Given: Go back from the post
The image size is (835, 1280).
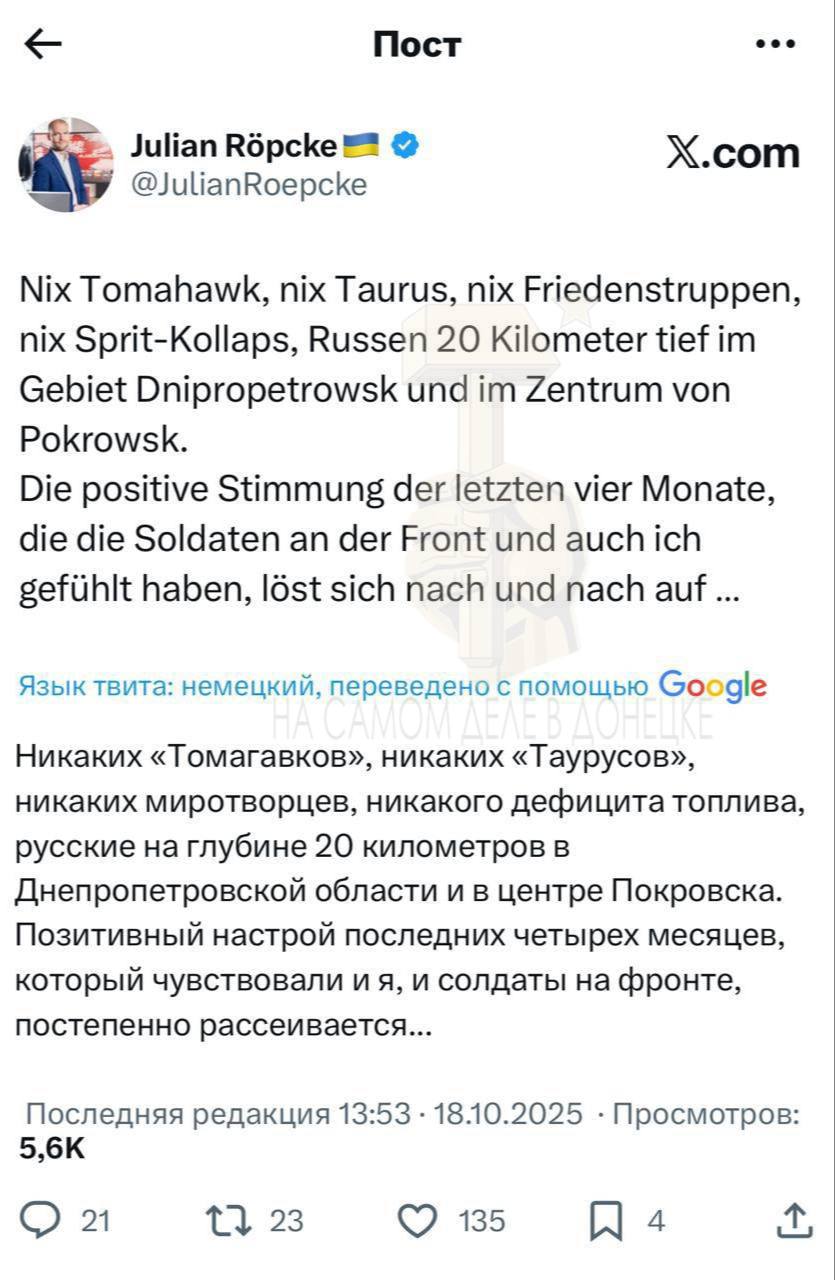Looking at the screenshot, I should (x=43, y=44).
